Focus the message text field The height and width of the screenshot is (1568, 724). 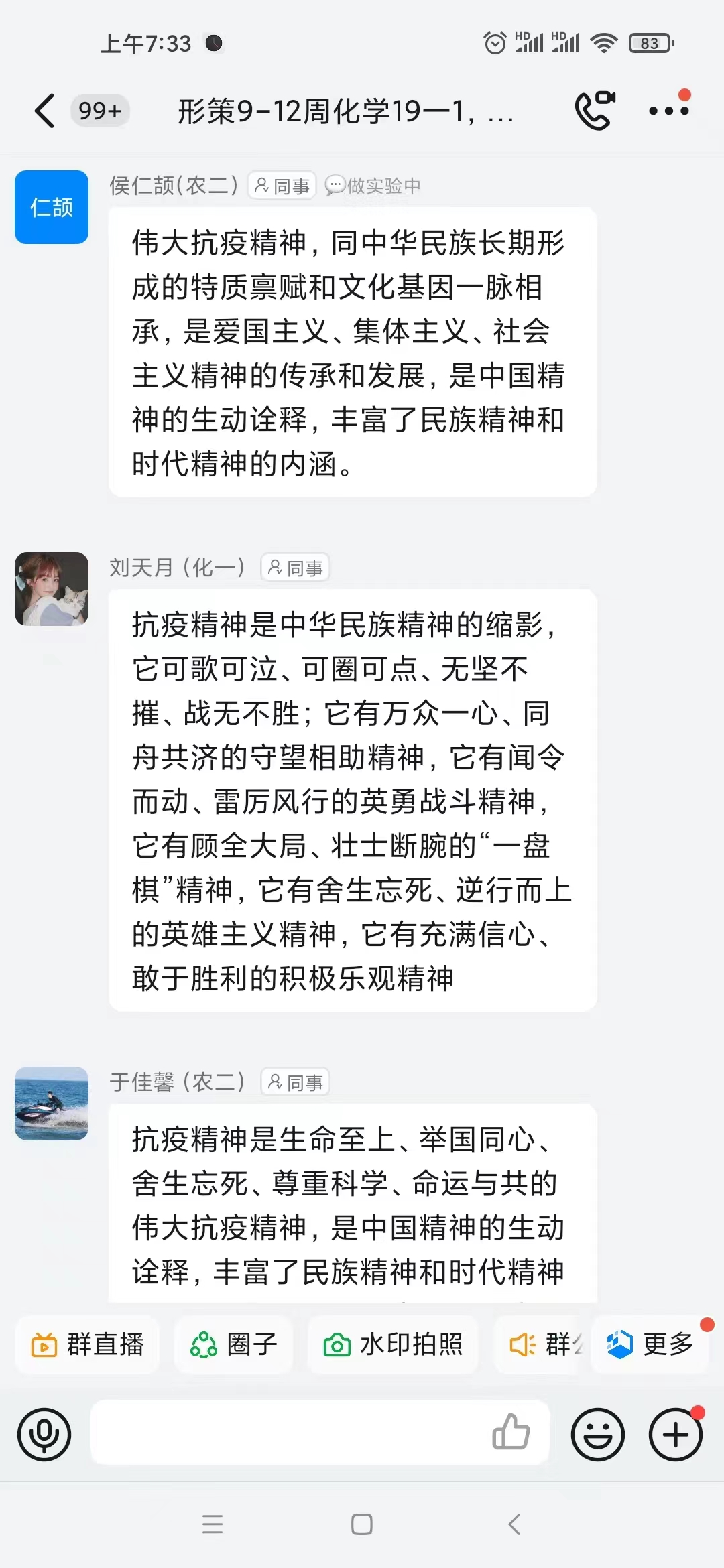[x=288, y=1432]
